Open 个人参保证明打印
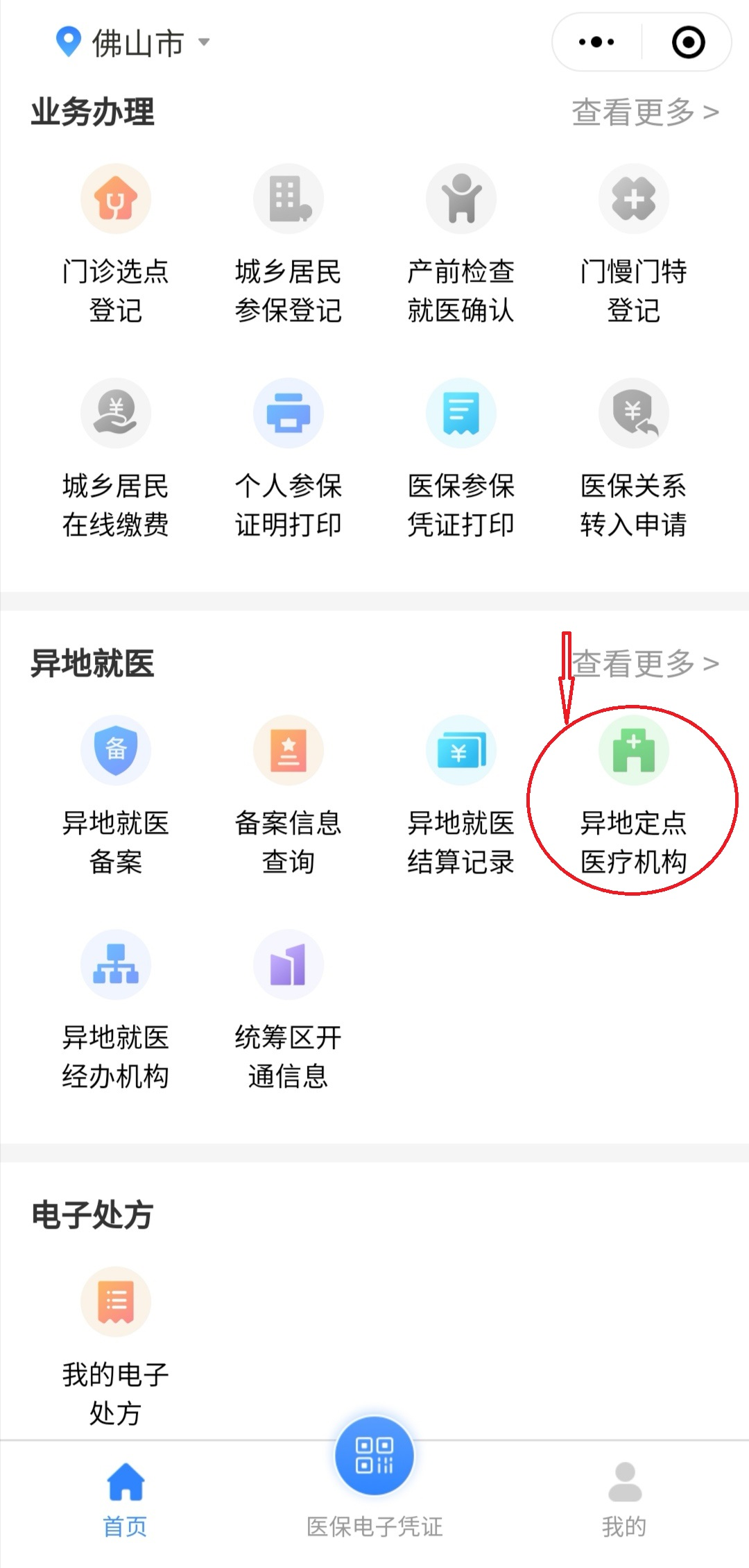 pyautogui.click(x=289, y=459)
